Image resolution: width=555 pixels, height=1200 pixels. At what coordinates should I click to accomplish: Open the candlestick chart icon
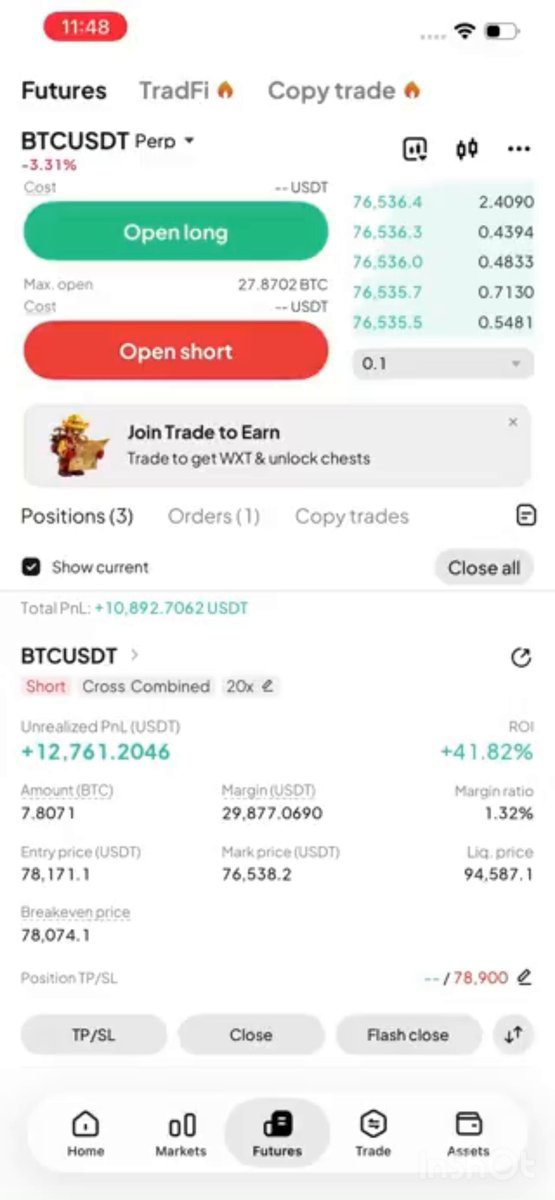coord(466,149)
